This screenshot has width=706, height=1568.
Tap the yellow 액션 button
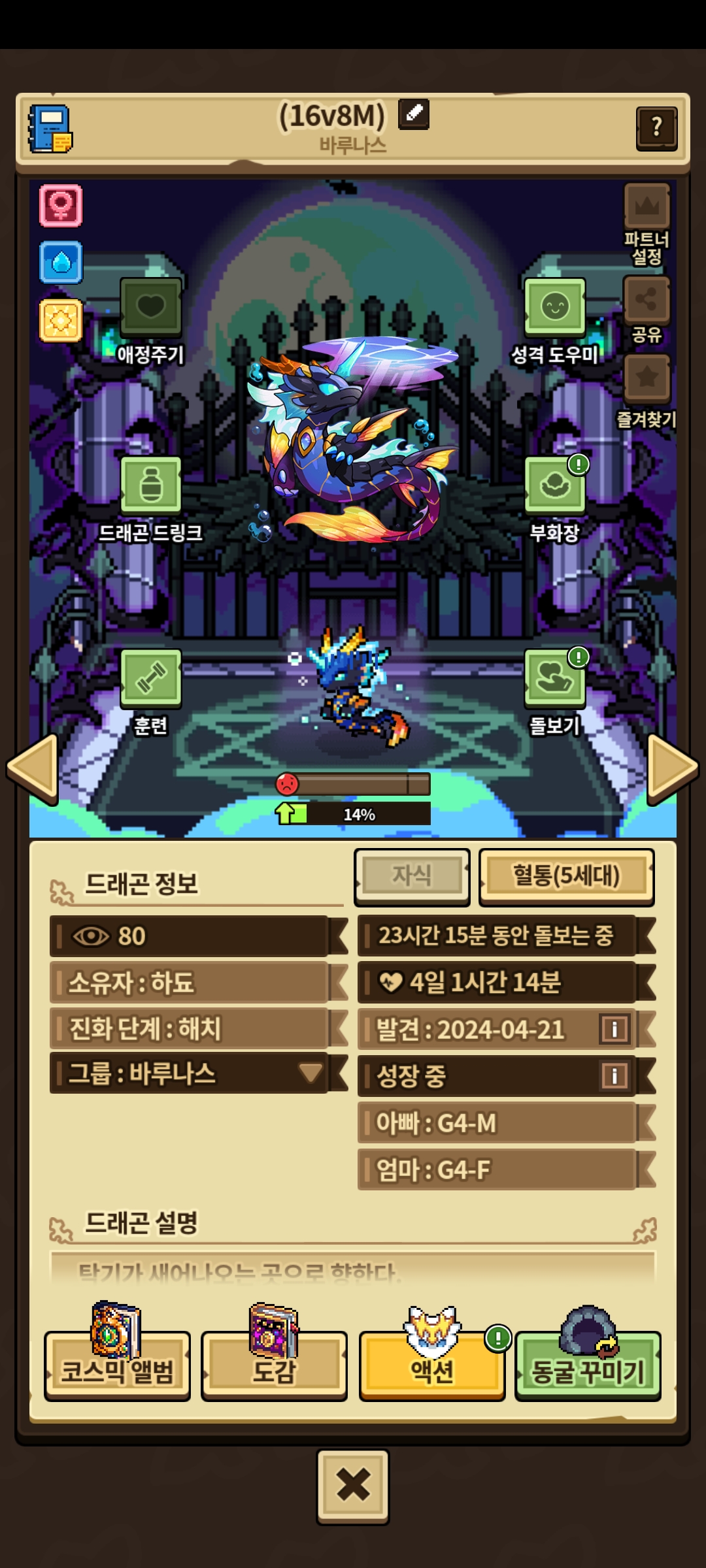point(432,1365)
